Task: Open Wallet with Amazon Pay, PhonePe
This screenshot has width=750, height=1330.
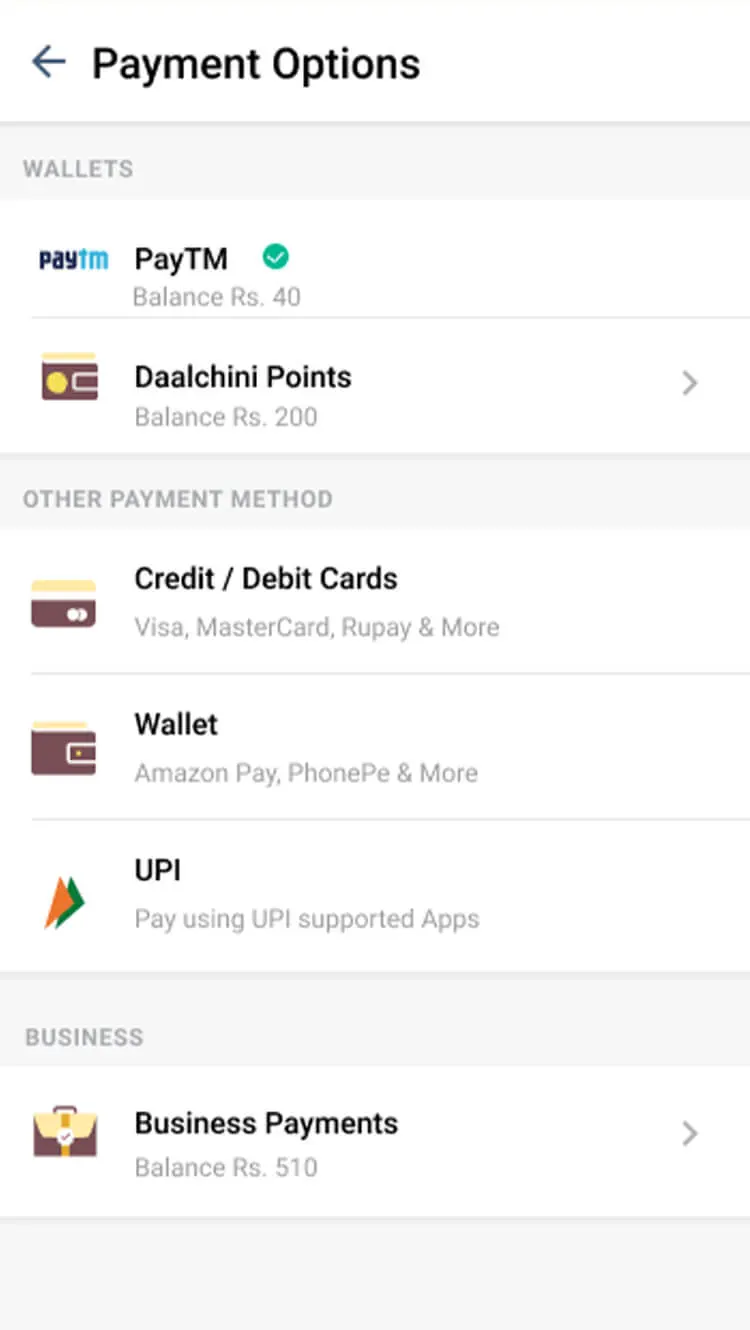Action: point(374,747)
